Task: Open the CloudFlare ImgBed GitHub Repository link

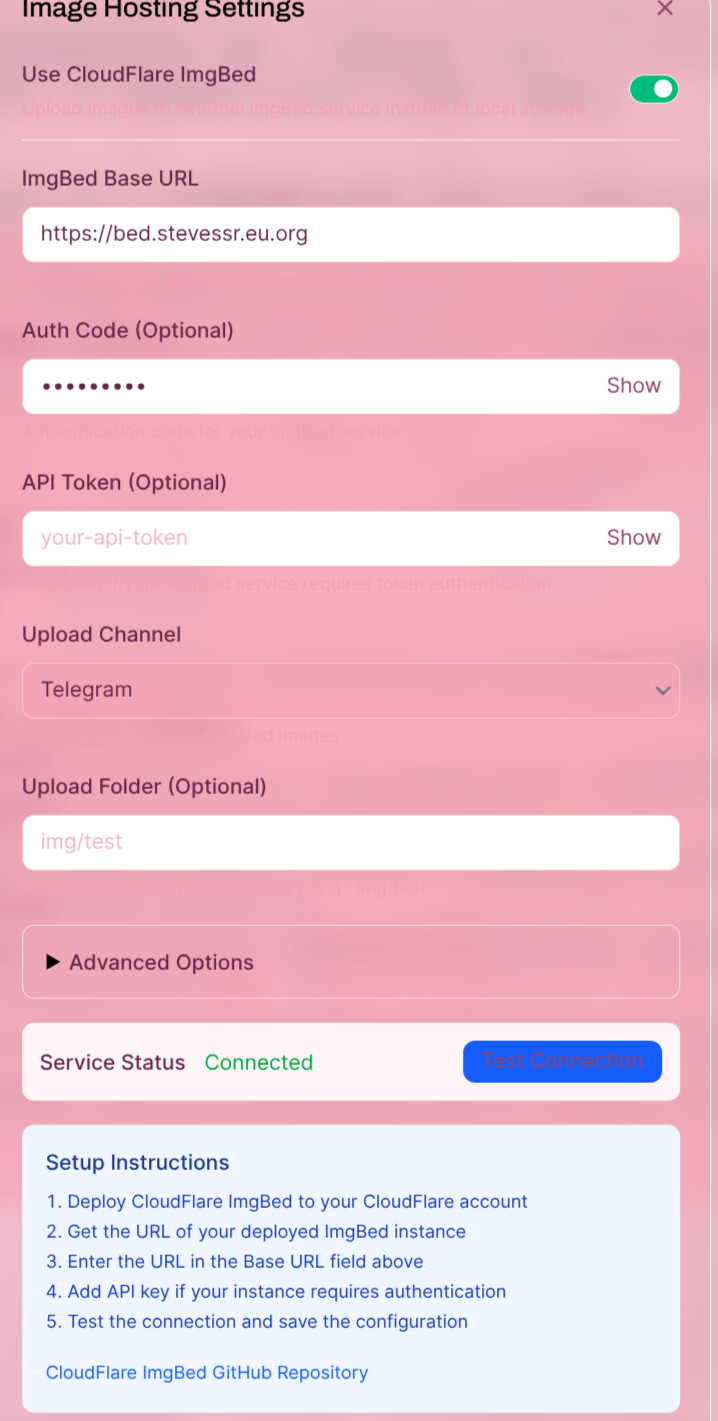Action: [207, 1373]
